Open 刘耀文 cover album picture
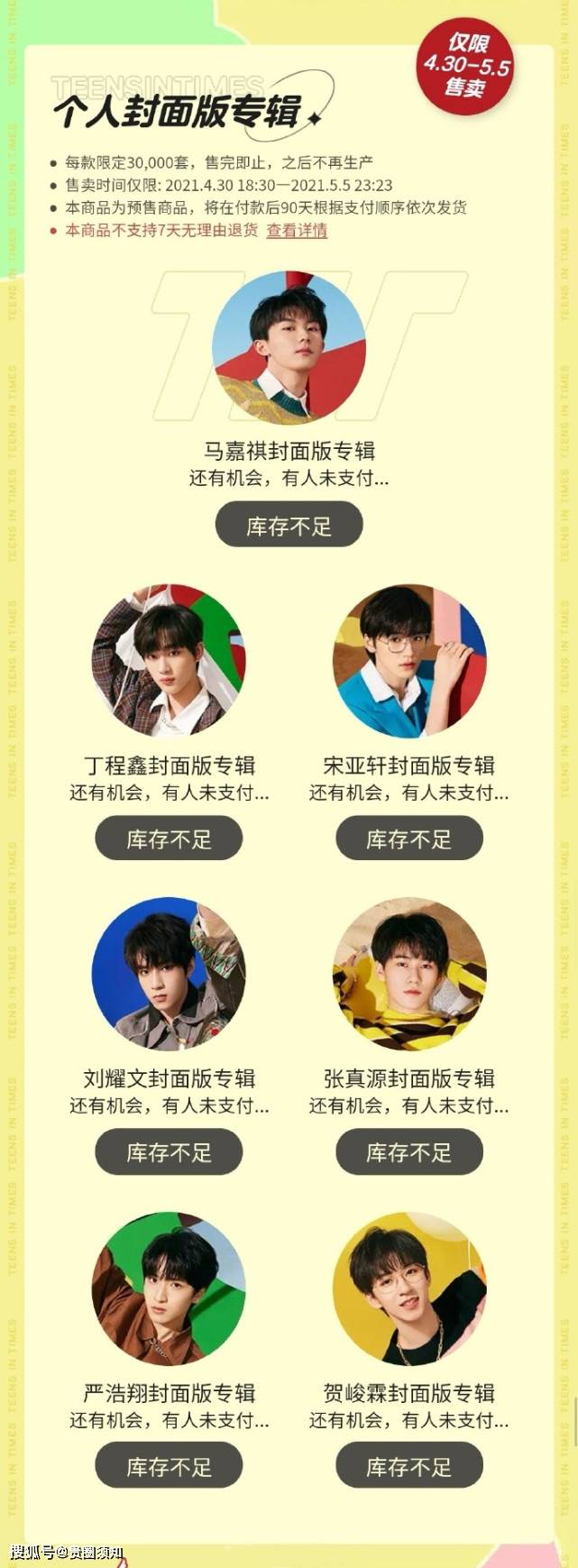 click(x=169, y=974)
